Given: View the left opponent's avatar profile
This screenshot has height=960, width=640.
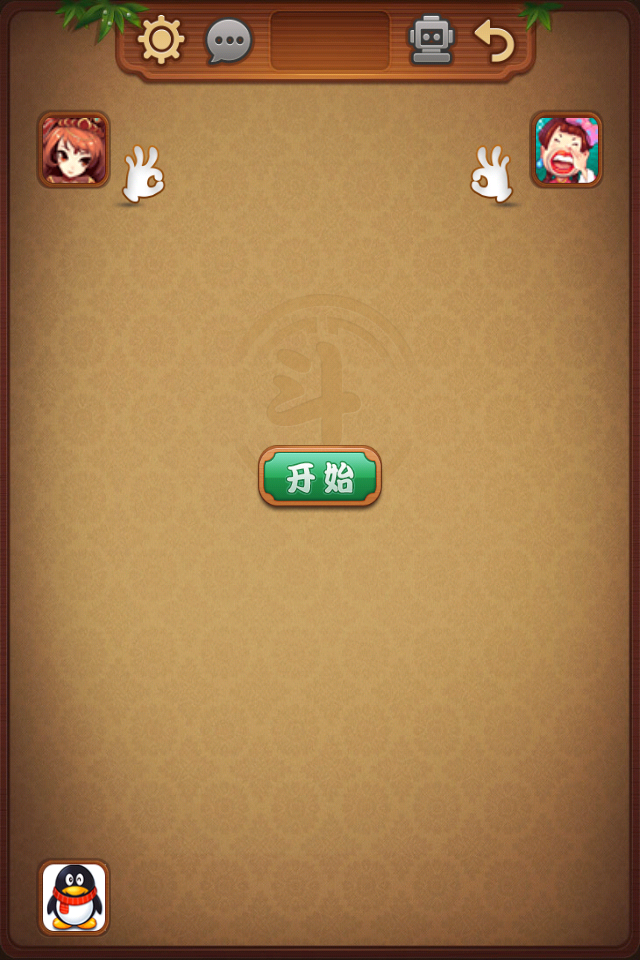Looking at the screenshot, I should 74,149.
